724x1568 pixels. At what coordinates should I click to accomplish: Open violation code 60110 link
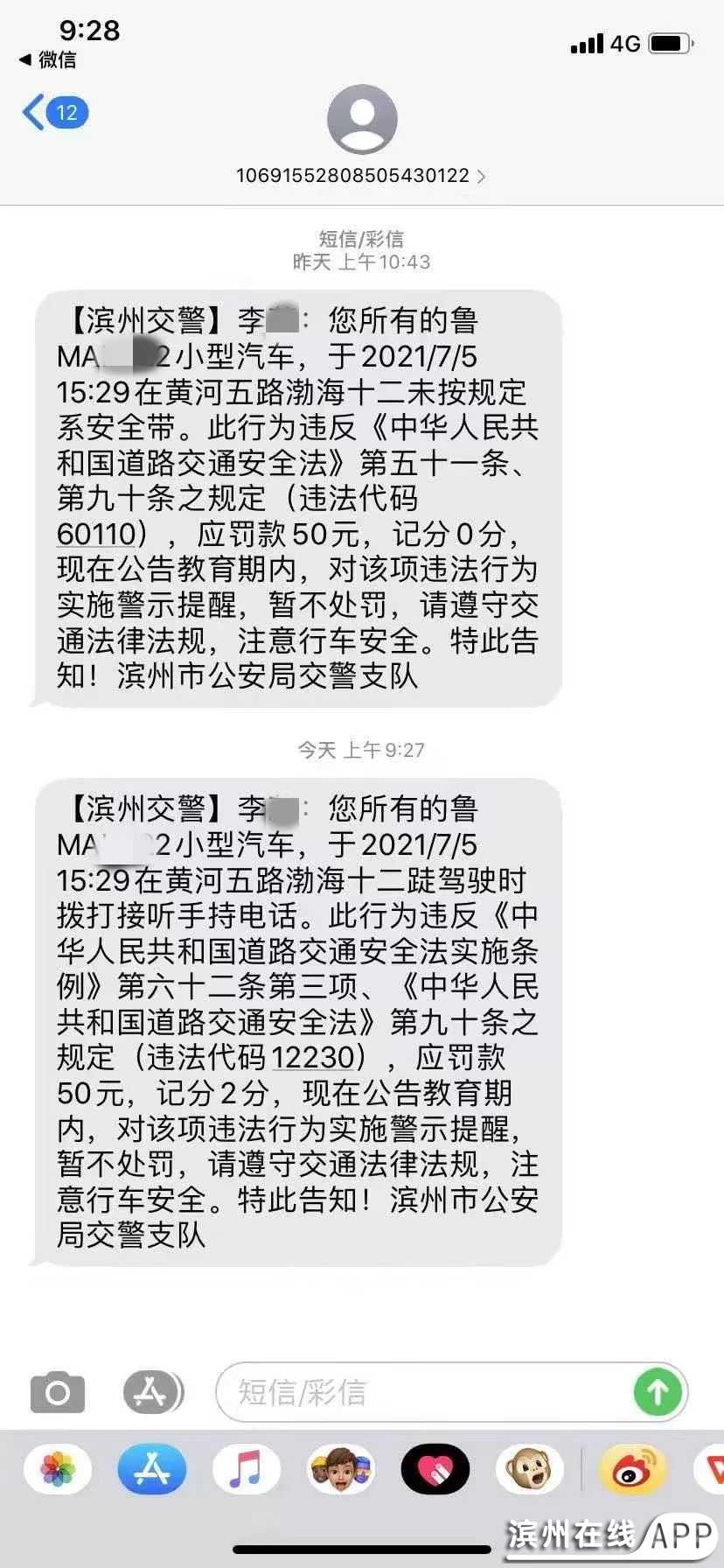96,534
